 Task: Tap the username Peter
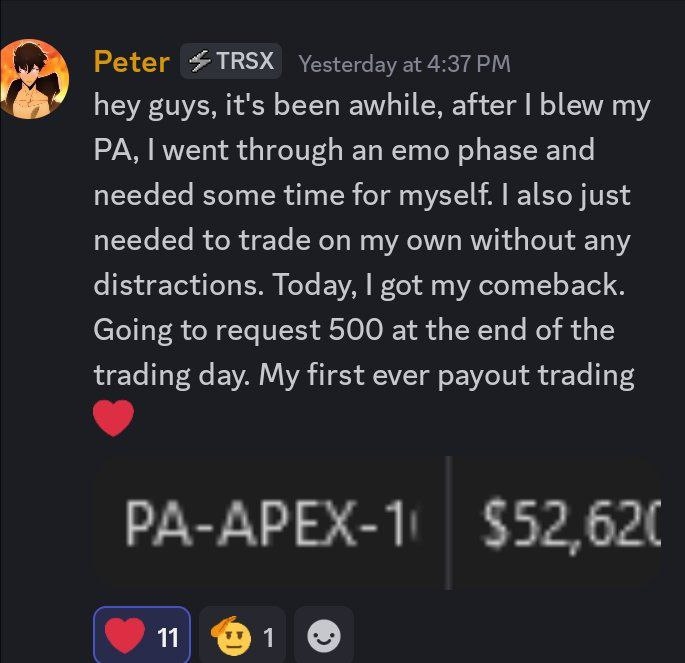coord(131,62)
